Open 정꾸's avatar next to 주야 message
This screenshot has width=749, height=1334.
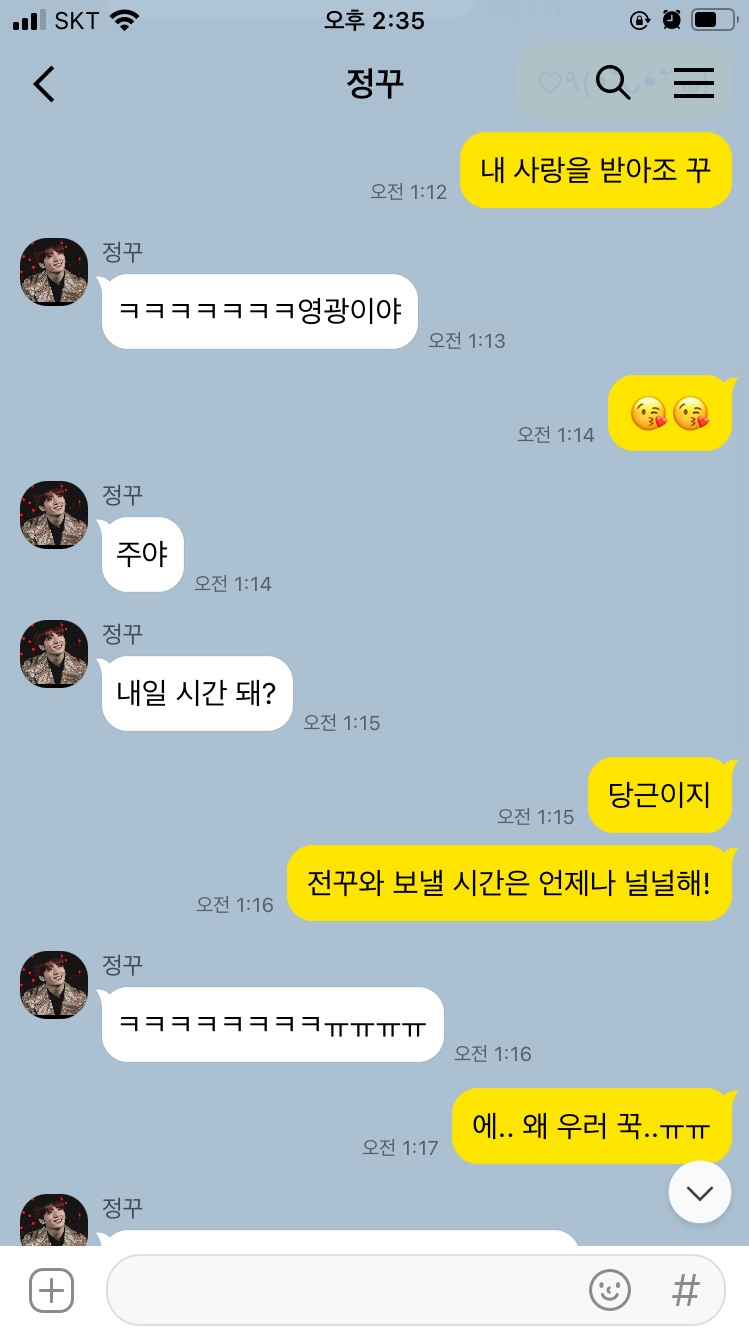[55, 515]
